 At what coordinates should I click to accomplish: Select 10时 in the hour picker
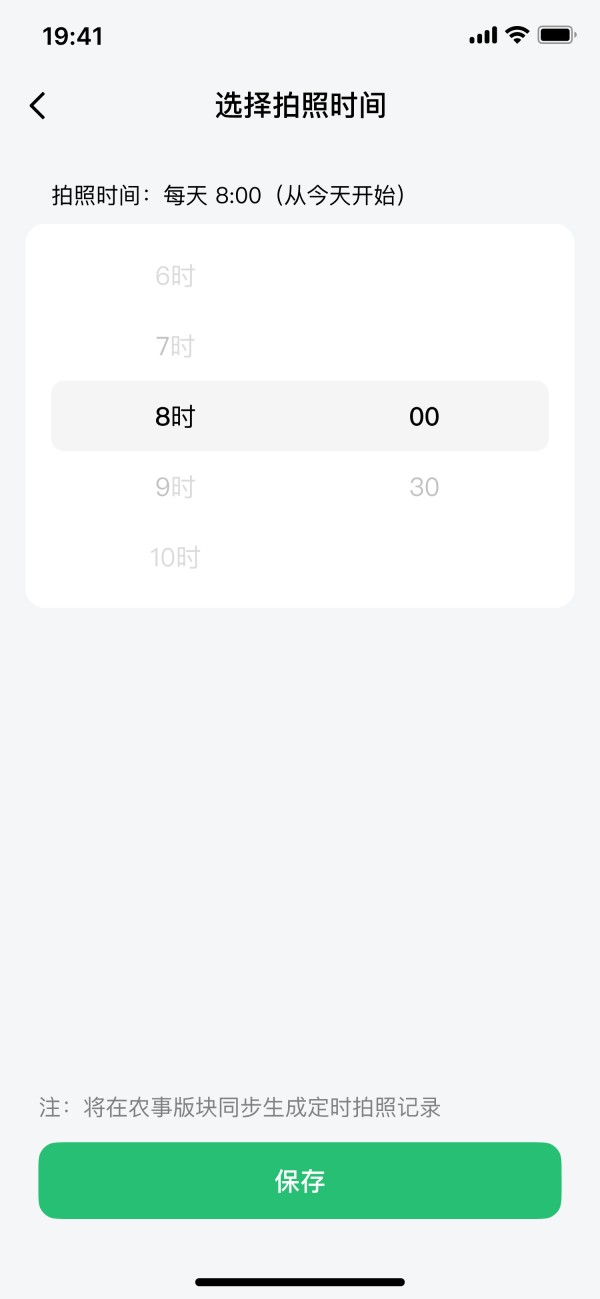[x=175, y=557]
